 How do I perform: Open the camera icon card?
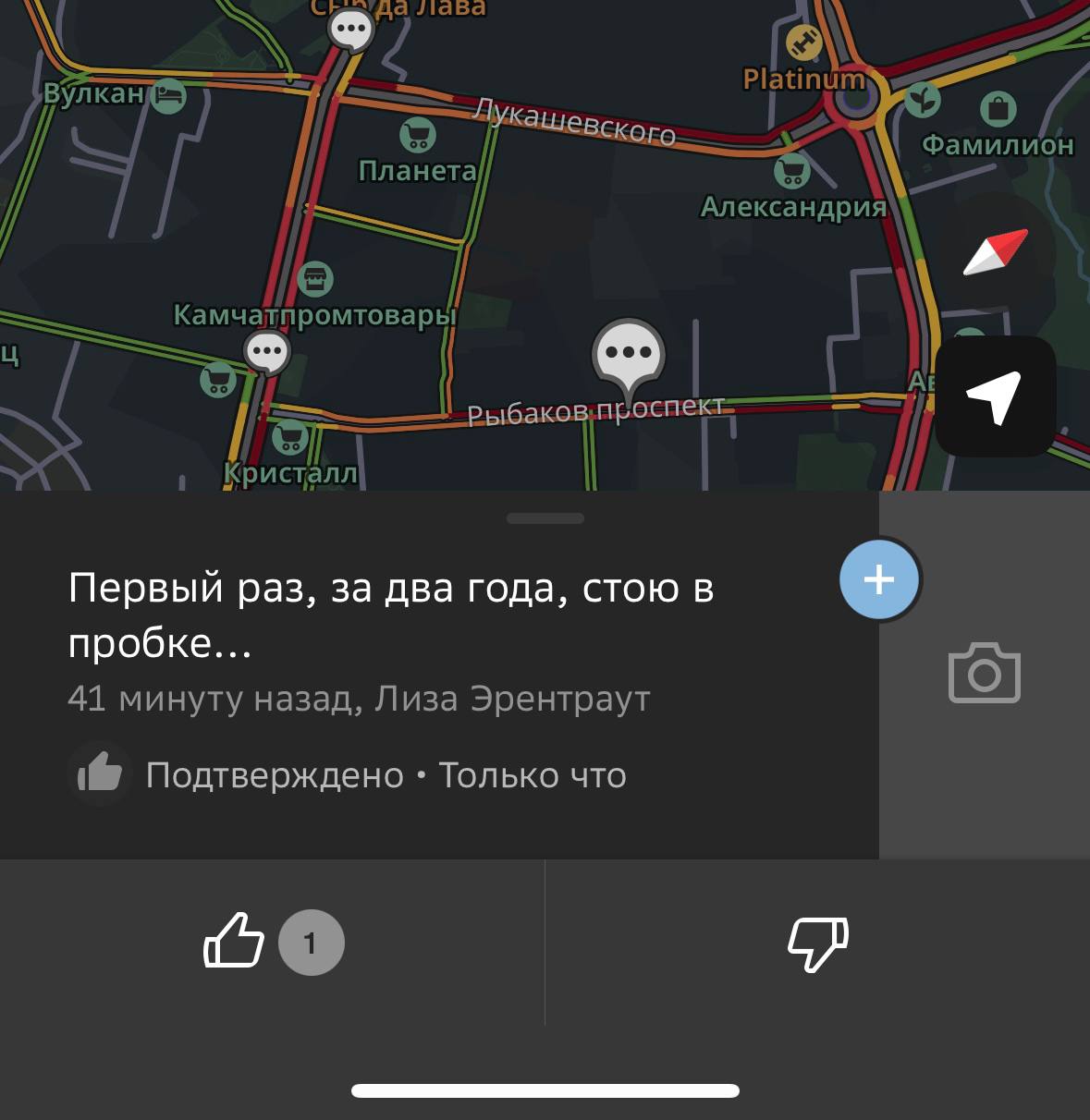[984, 674]
